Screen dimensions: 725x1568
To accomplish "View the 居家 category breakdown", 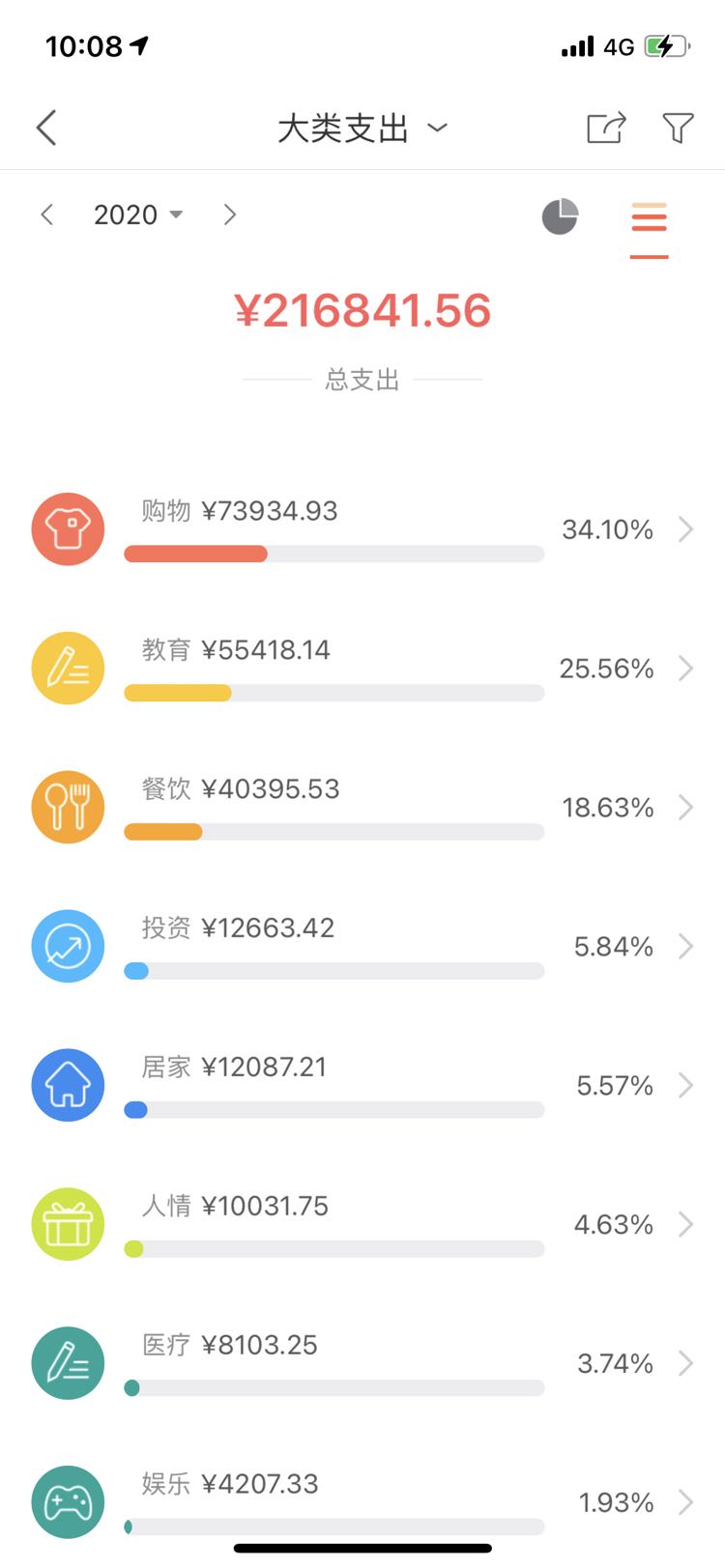I will (x=362, y=1086).
